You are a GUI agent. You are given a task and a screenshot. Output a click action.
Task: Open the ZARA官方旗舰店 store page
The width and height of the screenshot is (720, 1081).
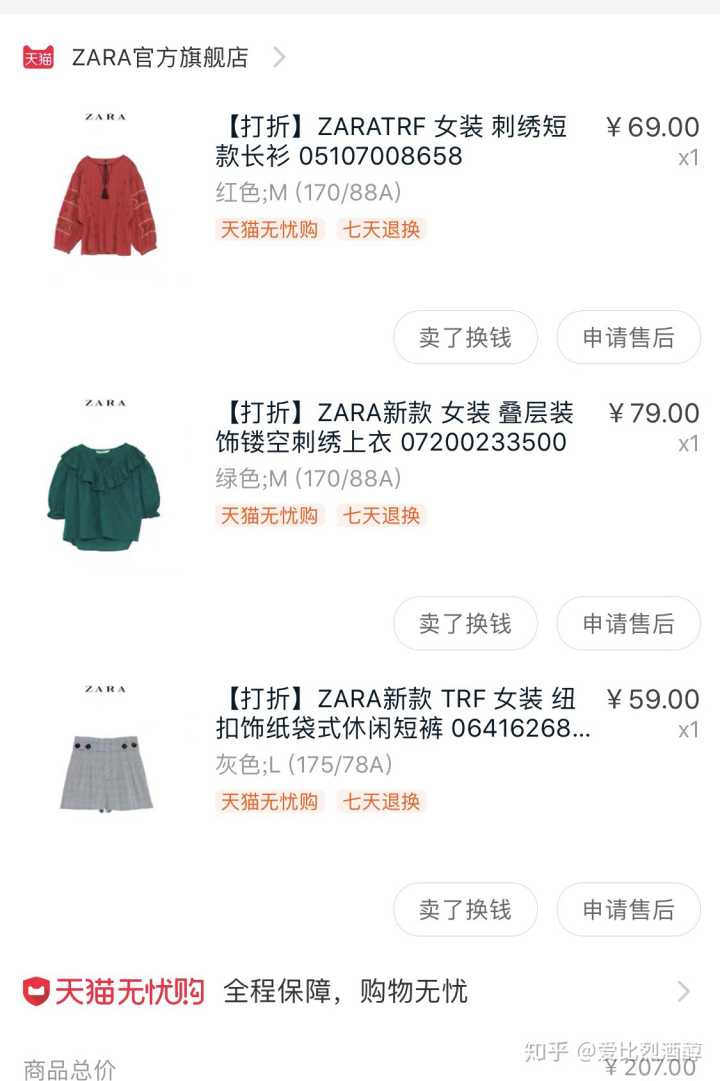160,57
